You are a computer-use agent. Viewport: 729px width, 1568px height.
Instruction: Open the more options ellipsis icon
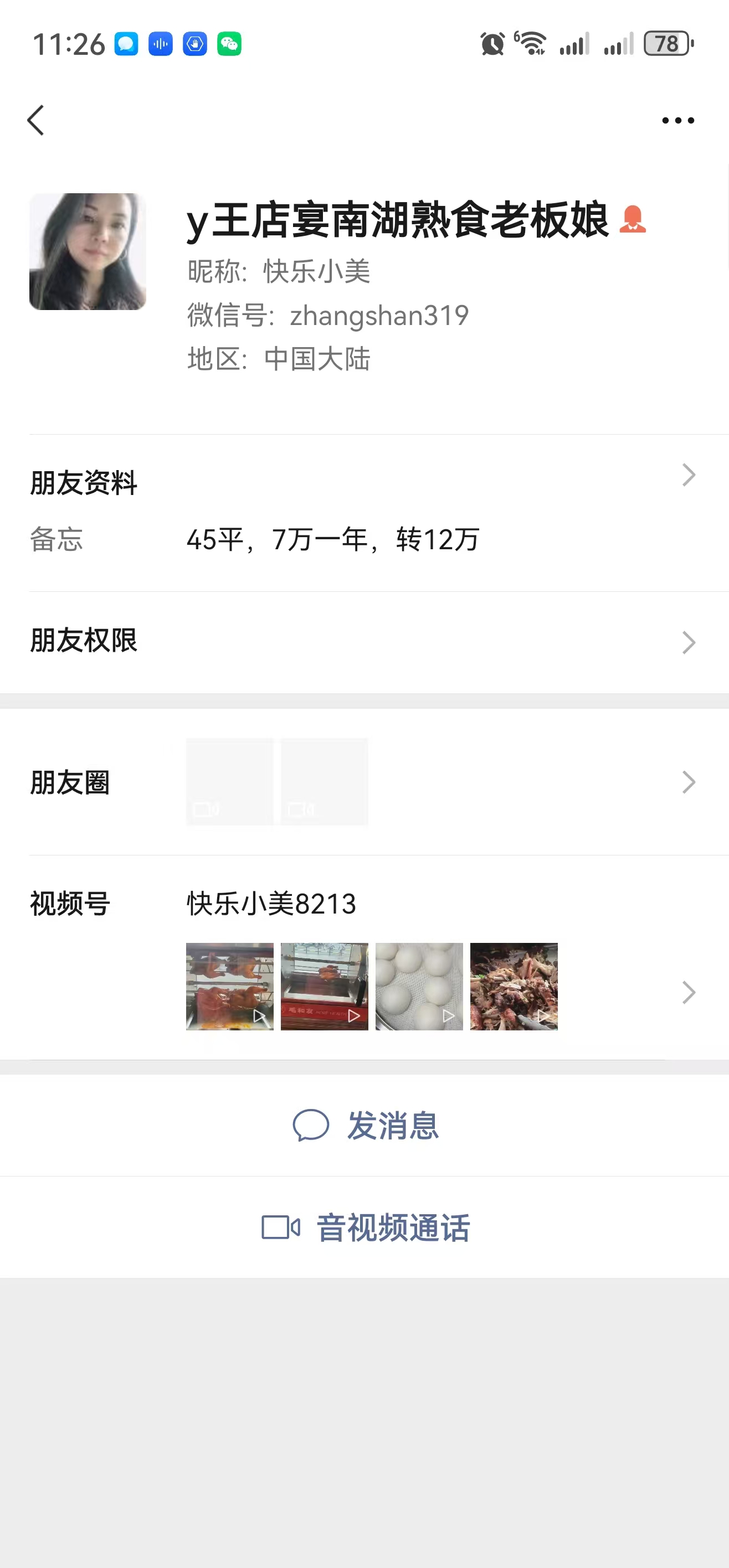(x=678, y=120)
